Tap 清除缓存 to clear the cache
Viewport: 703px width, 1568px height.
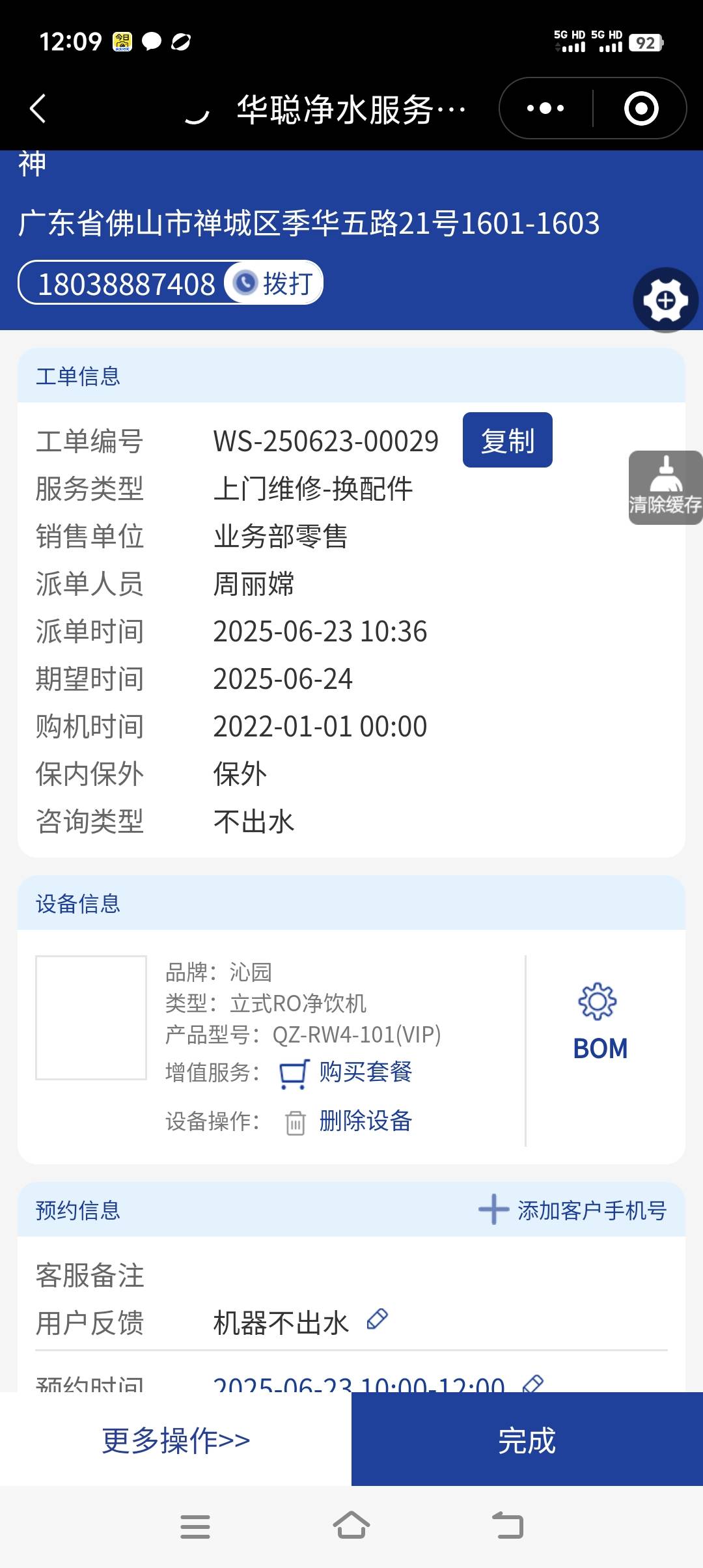665,488
